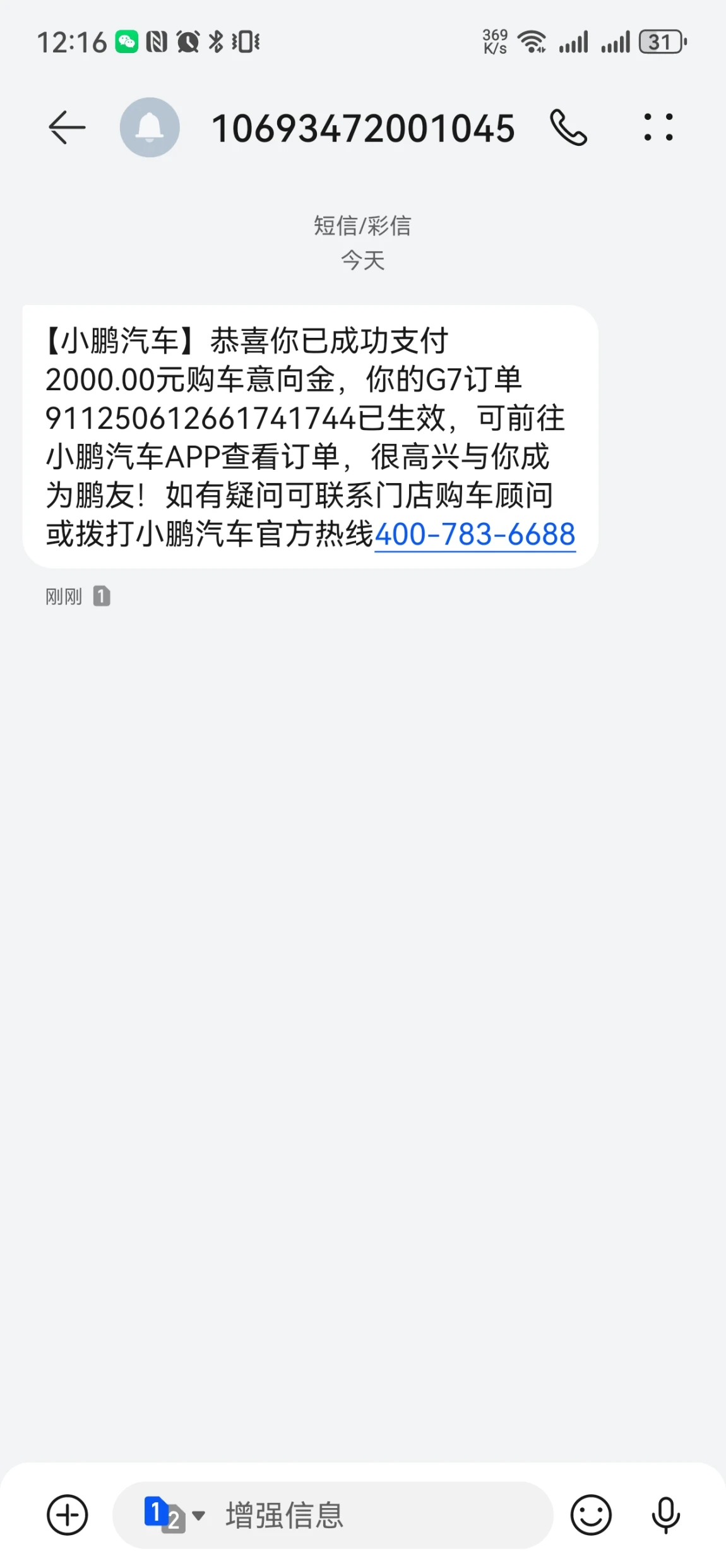Switch the SIM card selector
The image size is (726, 1568).
pyautogui.click(x=174, y=1514)
